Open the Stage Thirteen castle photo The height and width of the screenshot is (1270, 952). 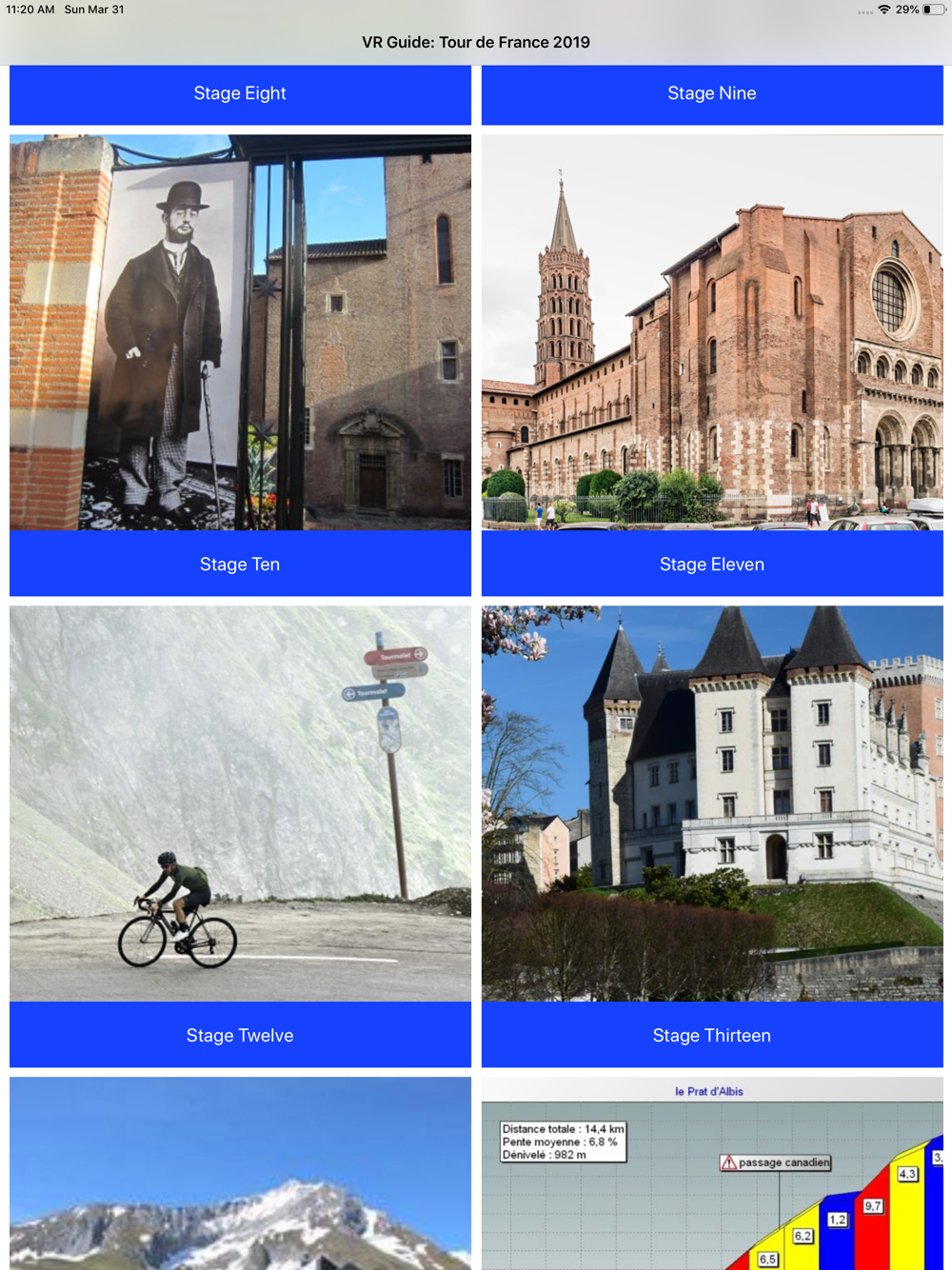712,804
